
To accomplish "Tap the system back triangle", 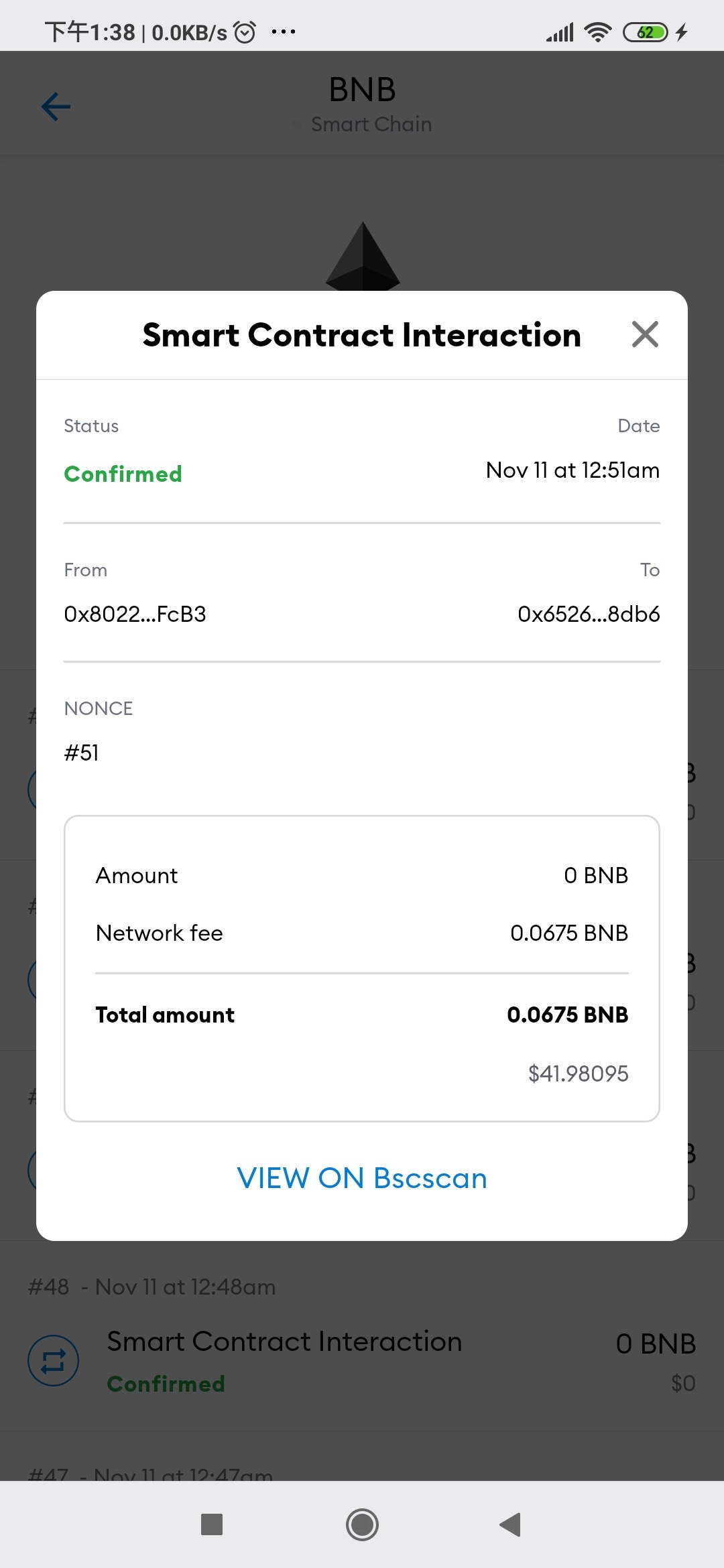I will tap(510, 1524).
